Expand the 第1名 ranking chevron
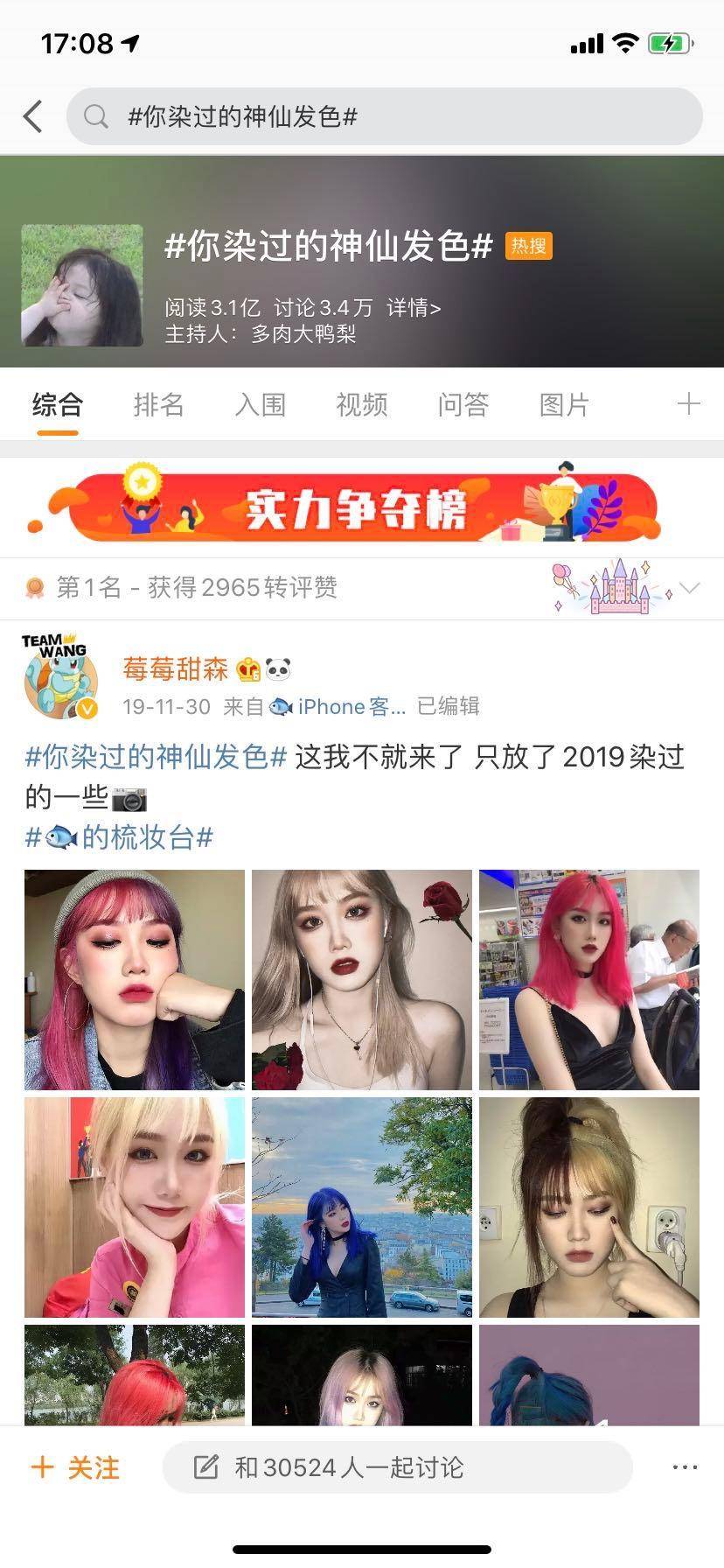 [690, 587]
